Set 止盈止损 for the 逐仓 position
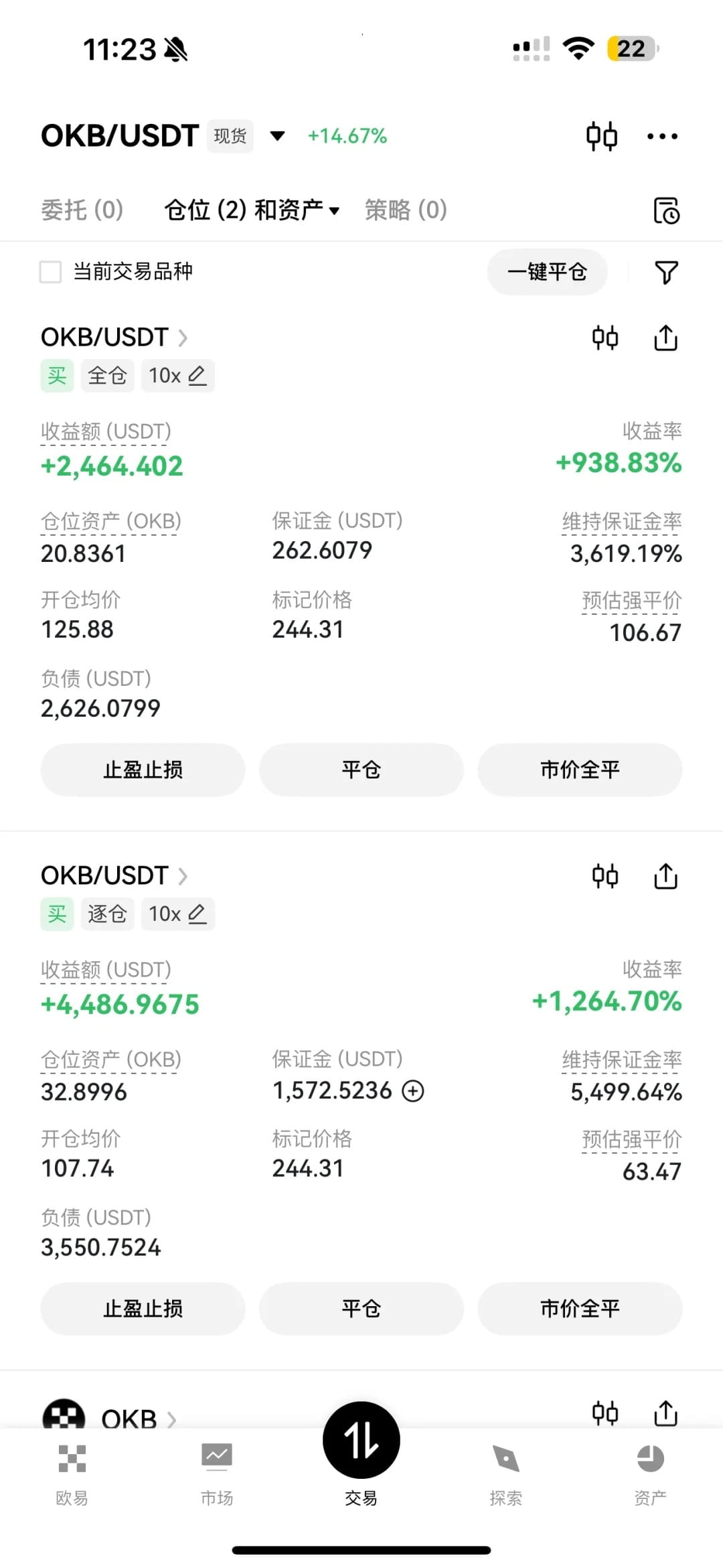 (143, 1308)
